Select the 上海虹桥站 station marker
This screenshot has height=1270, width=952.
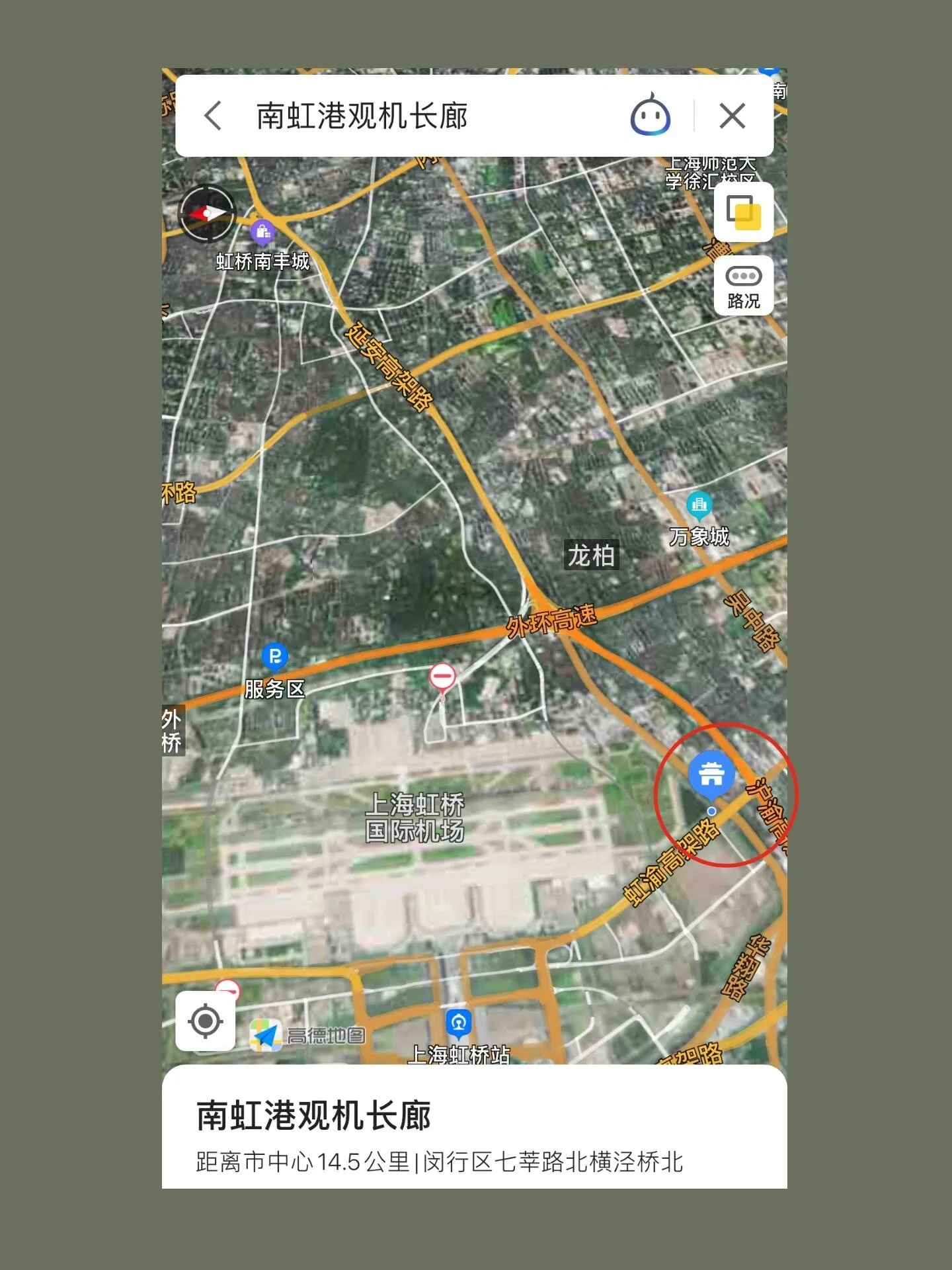click(x=458, y=1023)
